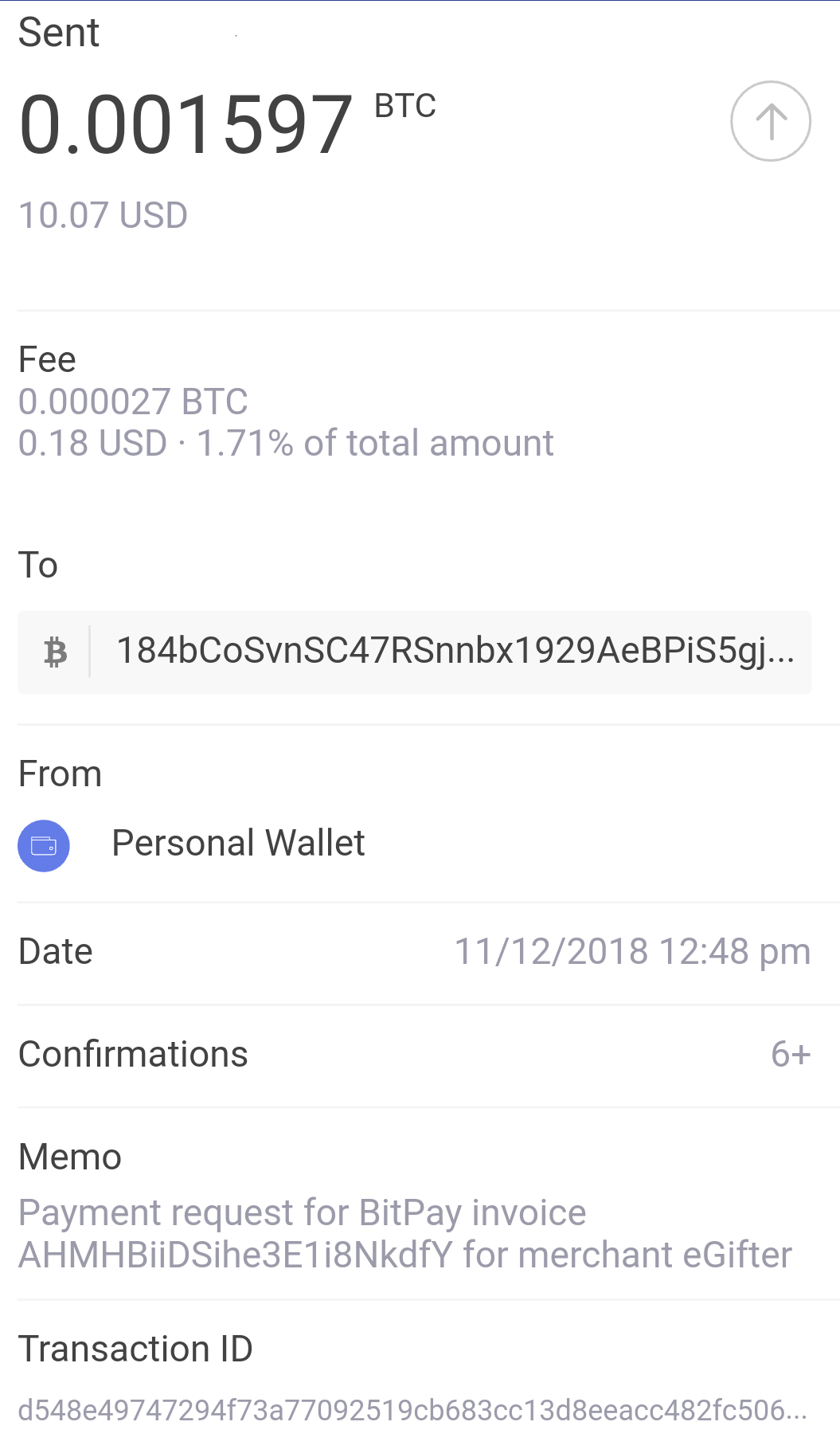Open the BitPay invoice memo text
This screenshot has height=1453, width=840.
[404, 1233]
